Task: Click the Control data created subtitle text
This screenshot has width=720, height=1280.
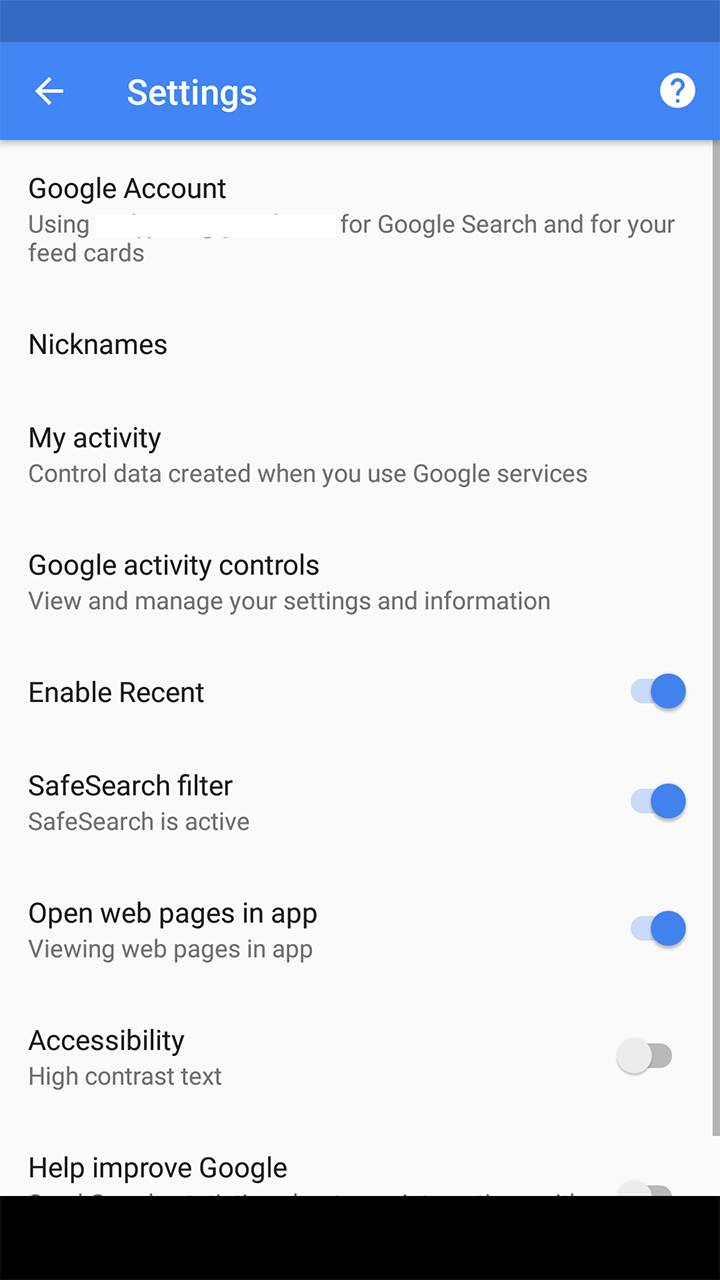Action: (x=307, y=473)
